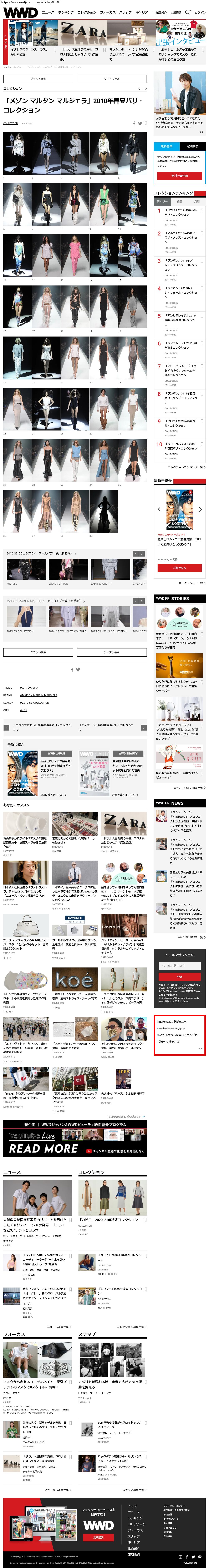Screen dimensions: 209x1568
Task: Open the #2010 SS COLLECTION season tag
Action: click(x=35, y=702)
